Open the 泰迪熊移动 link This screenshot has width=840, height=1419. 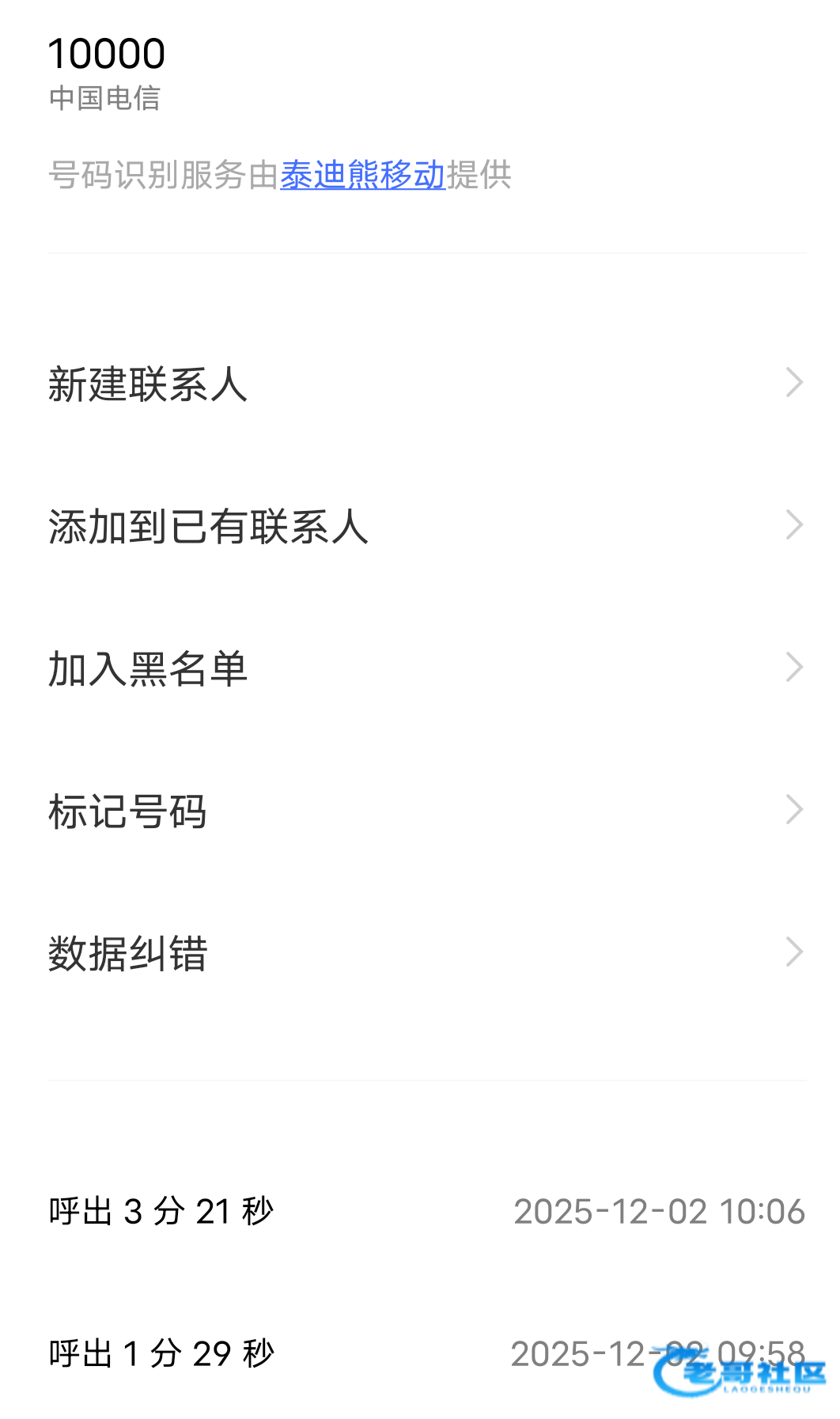363,175
